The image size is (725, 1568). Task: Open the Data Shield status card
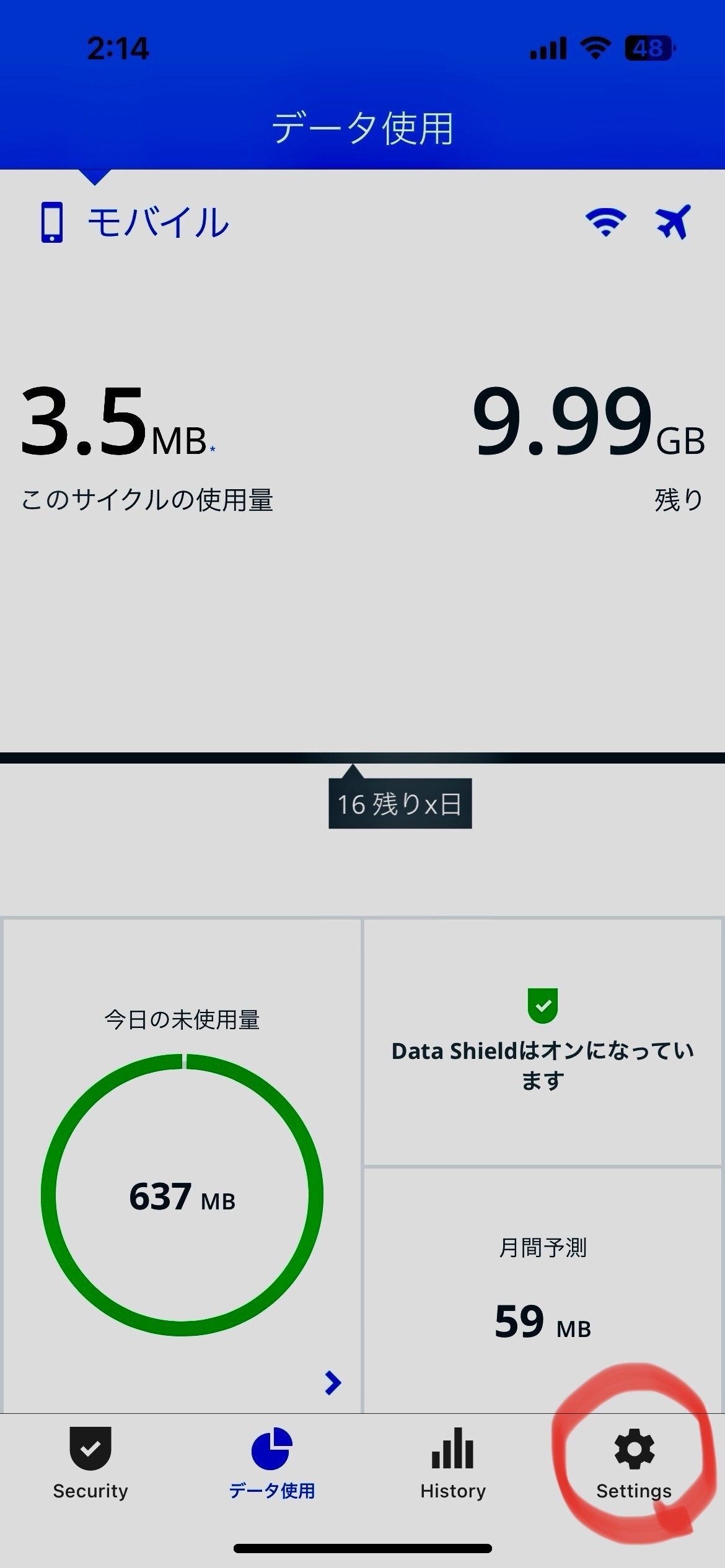[542, 1042]
